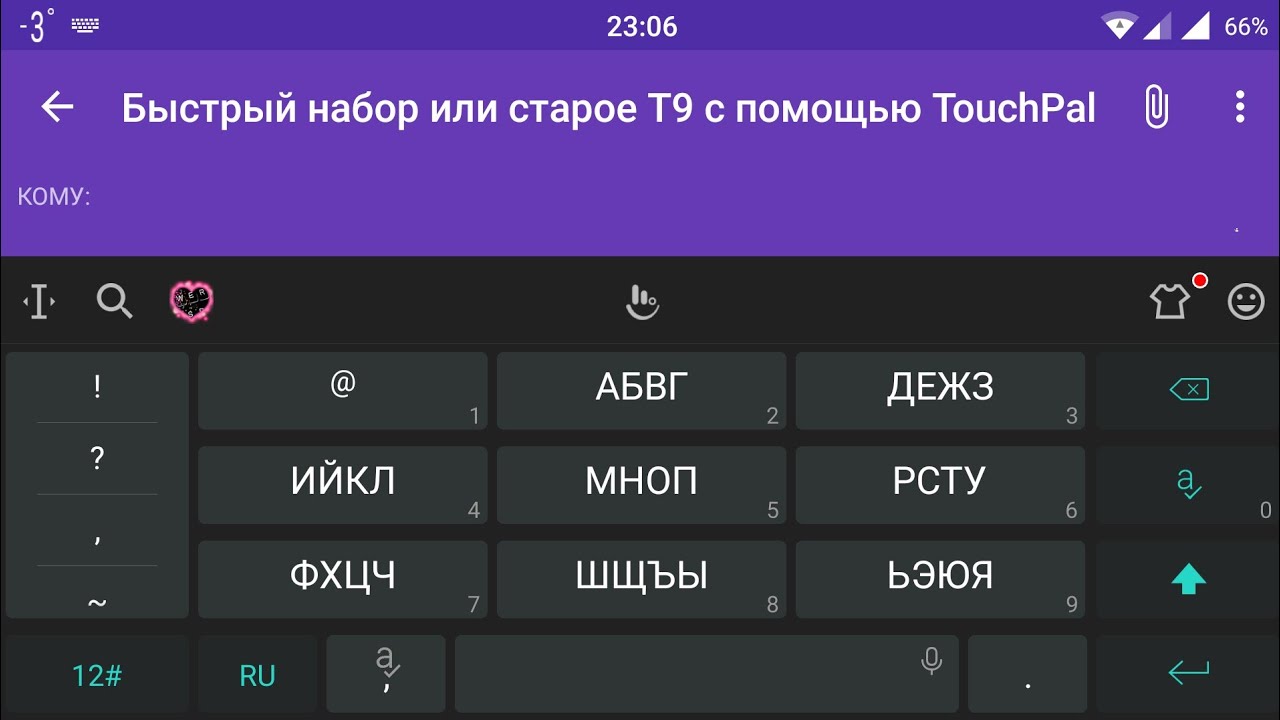Open the emoji smiley panel
The width and height of the screenshot is (1280, 720).
click(1246, 301)
